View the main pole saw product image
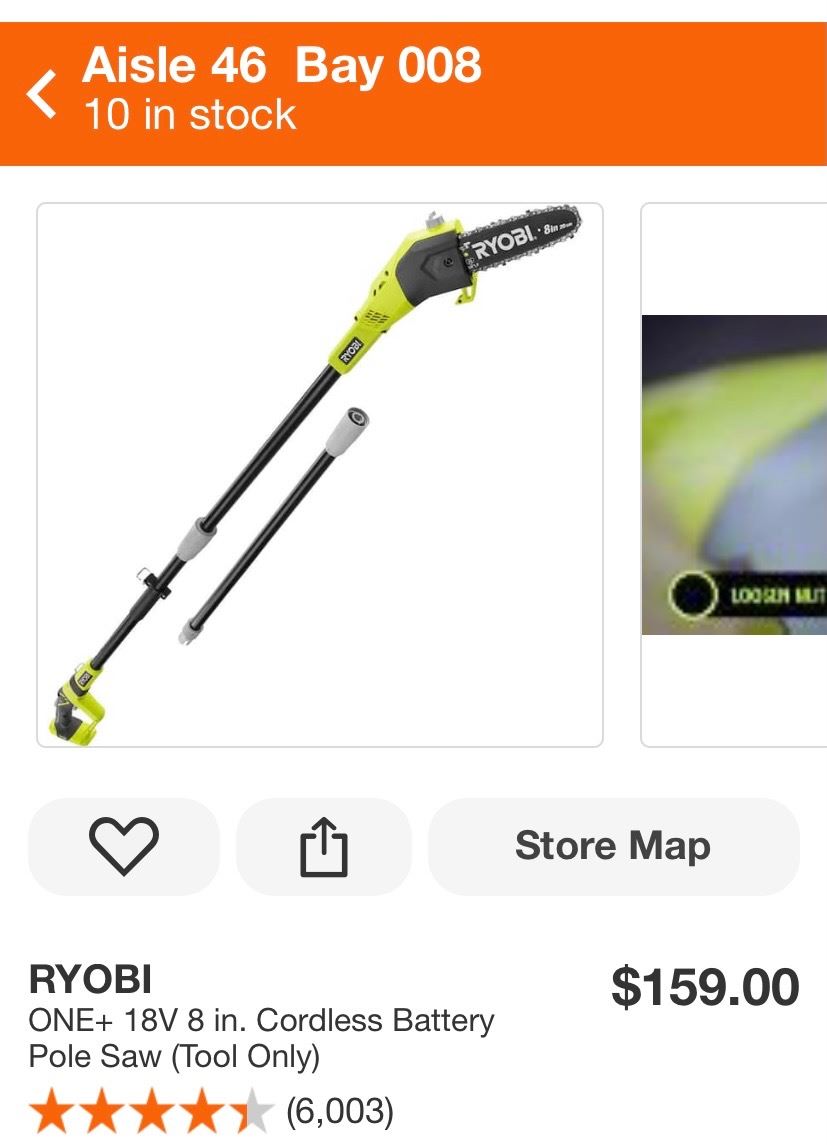Screen dimensions: 827x1145 click(x=320, y=475)
